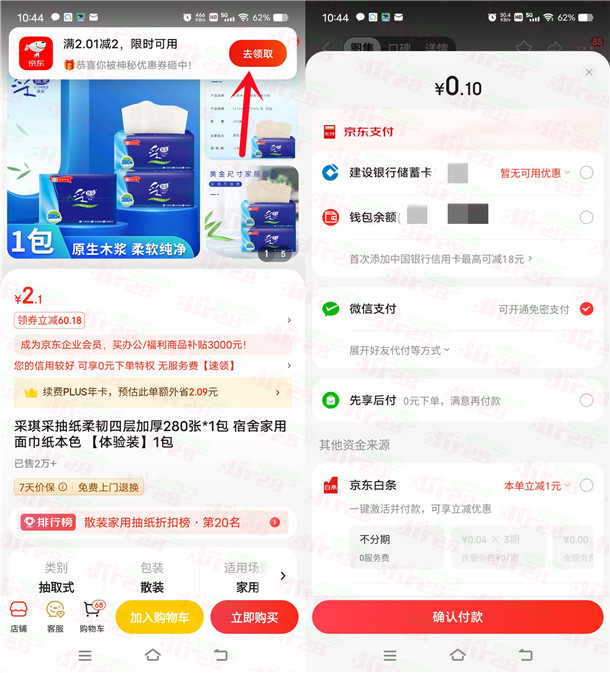610x673 pixels.
Task: Select 建设银行储蓄卡 as payment method
Action: click(x=586, y=173)
